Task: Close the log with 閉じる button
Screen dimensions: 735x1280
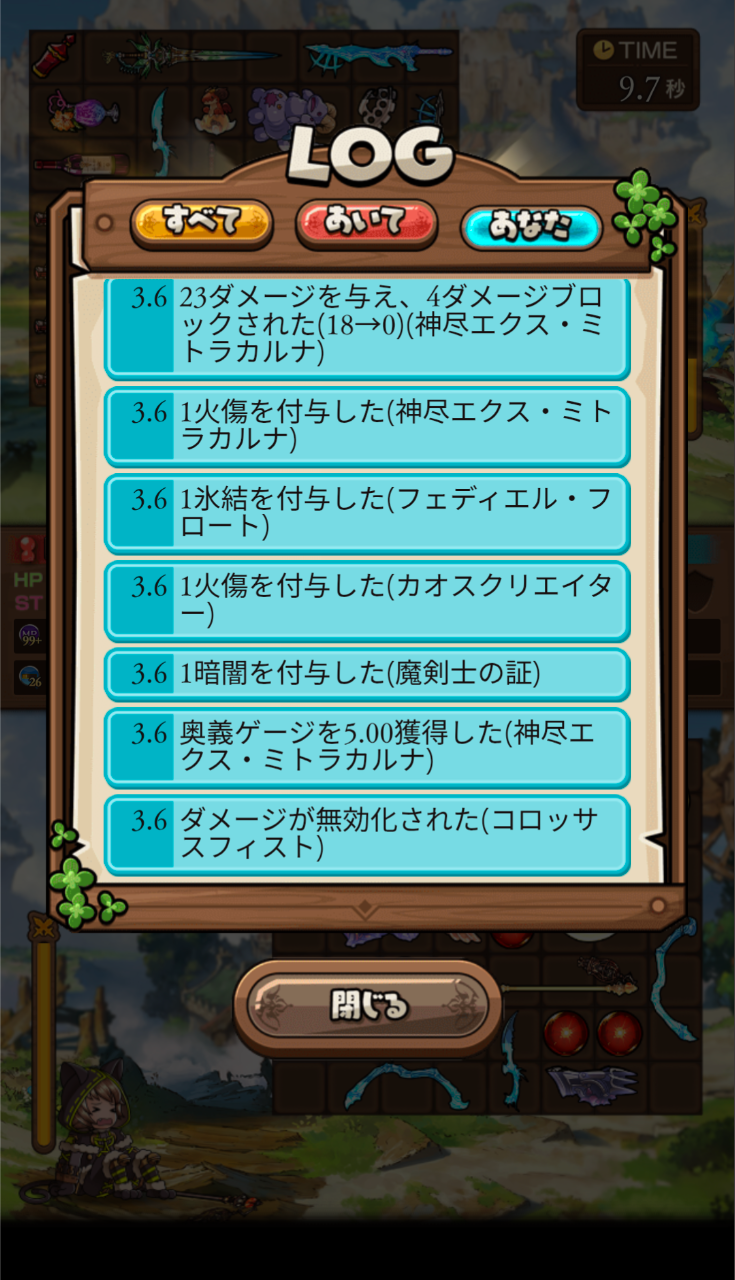Action: 368,1005
